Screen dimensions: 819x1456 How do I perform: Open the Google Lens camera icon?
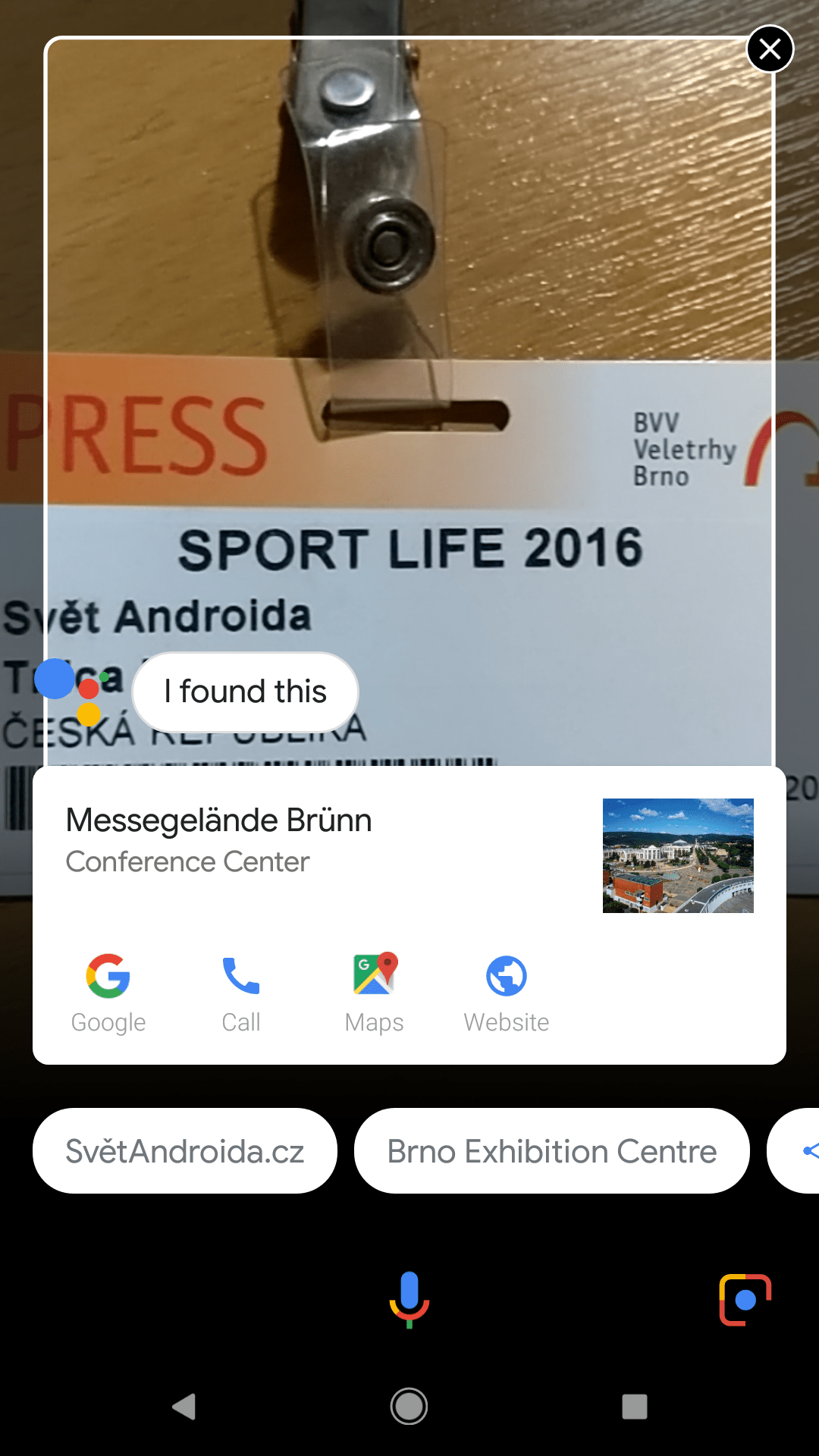745,1300
